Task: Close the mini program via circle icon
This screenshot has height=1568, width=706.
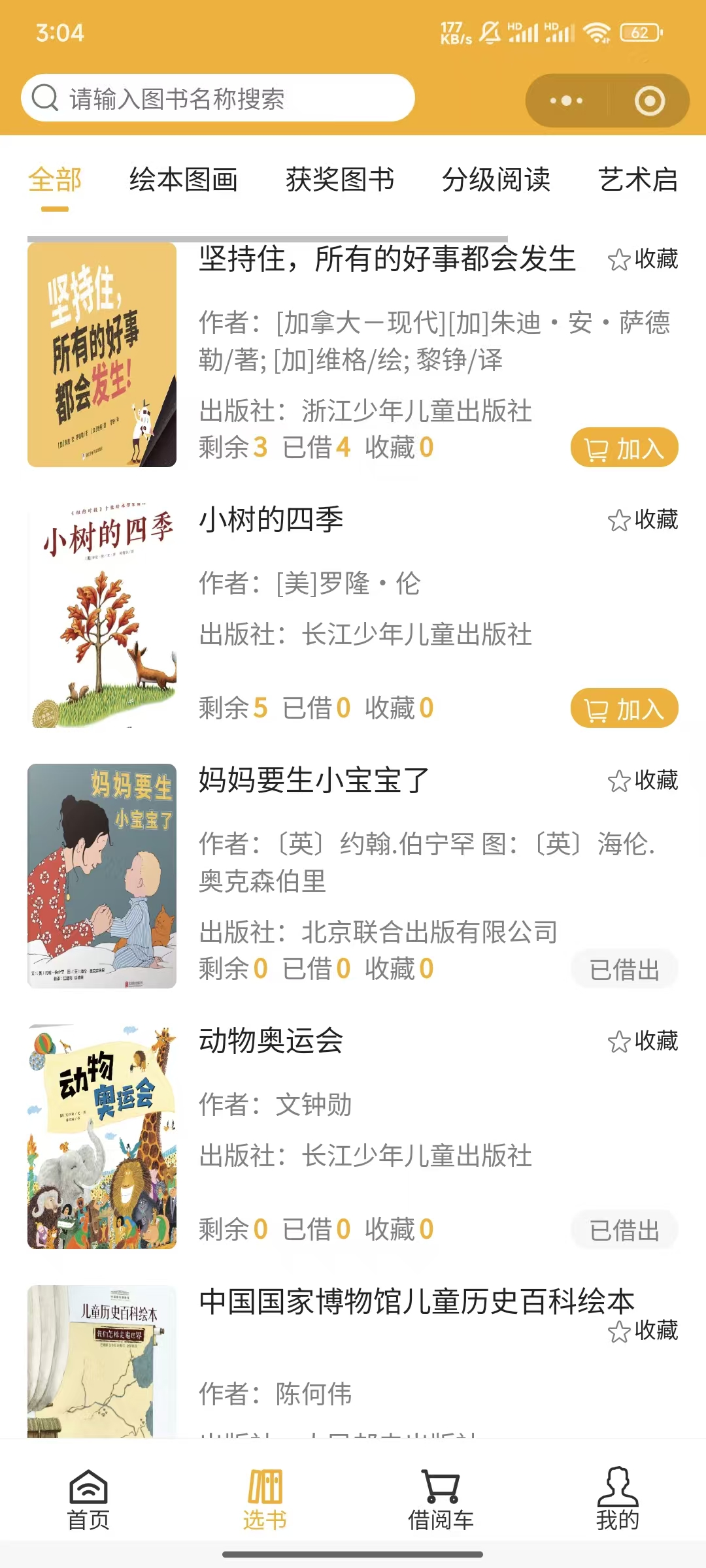Action: (x=649, y=101)
